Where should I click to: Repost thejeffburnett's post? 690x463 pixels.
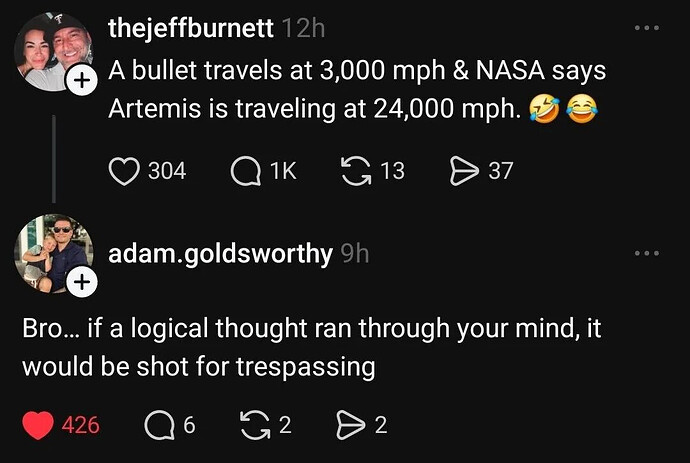[354, 171]
